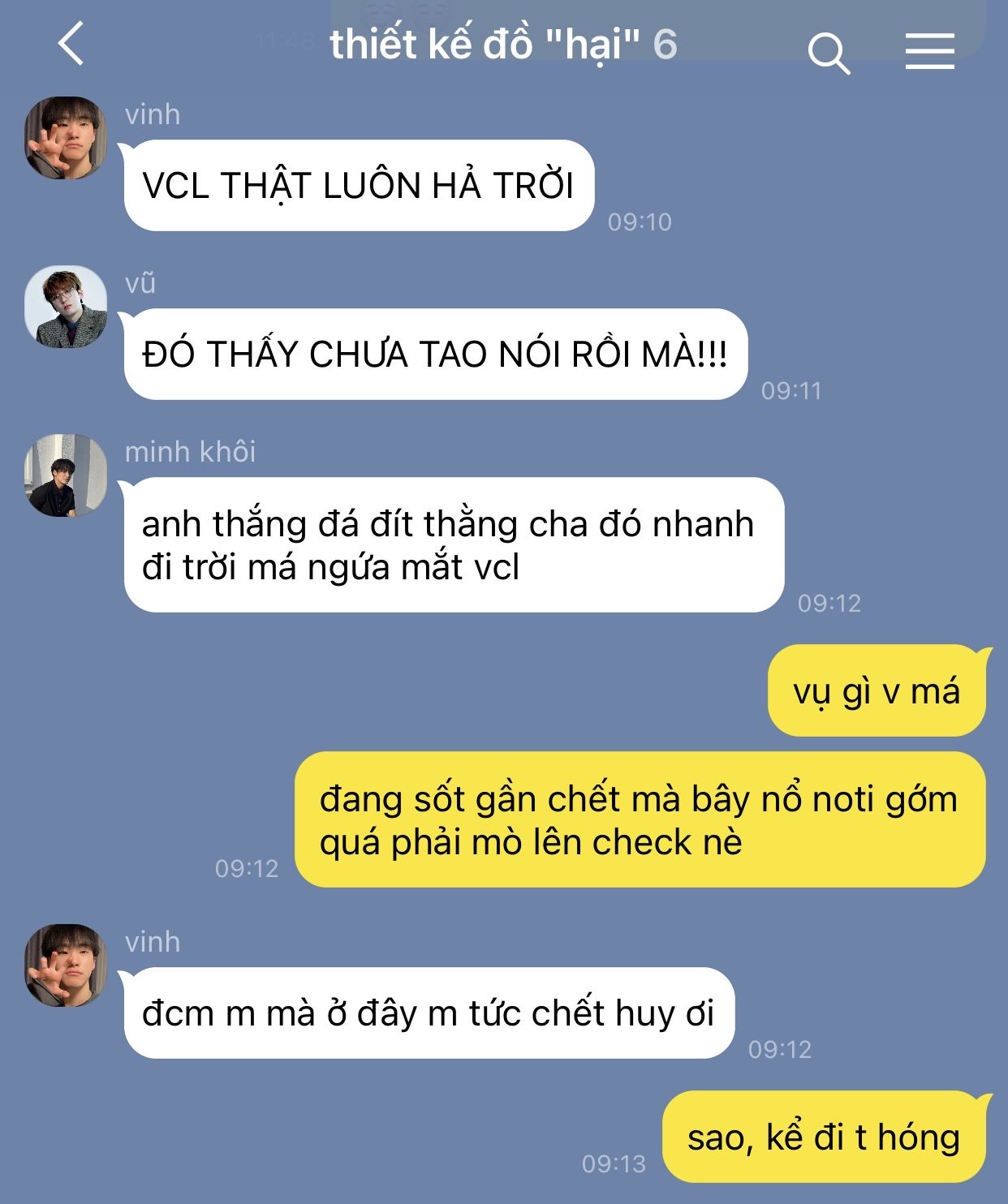1008x1204 pixels.
Task: Tap vinh's avatar beside "VCL THẬT LUÔN HẢ TRỜI"
Action: coord(66,138)
